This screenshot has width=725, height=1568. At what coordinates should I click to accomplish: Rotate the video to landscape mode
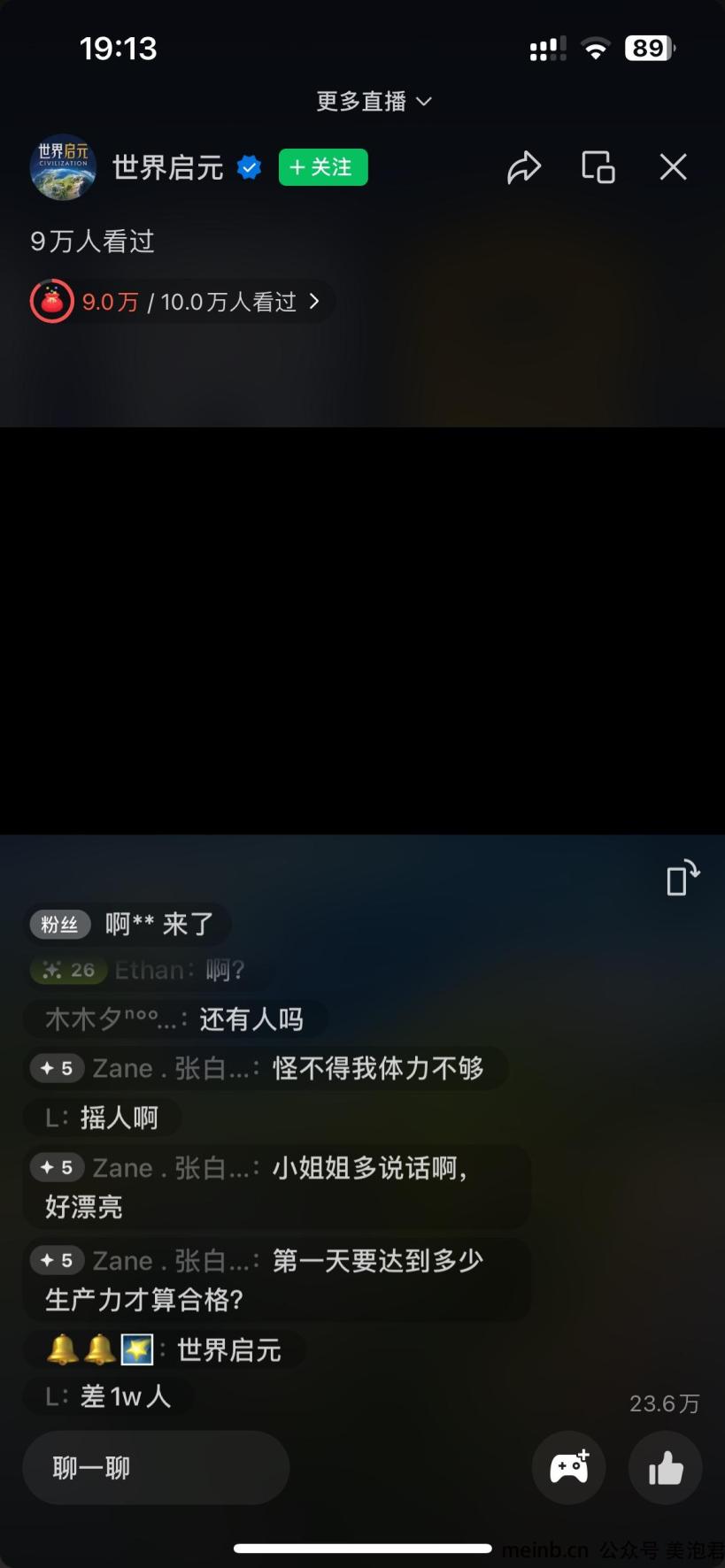pos(683,878)
